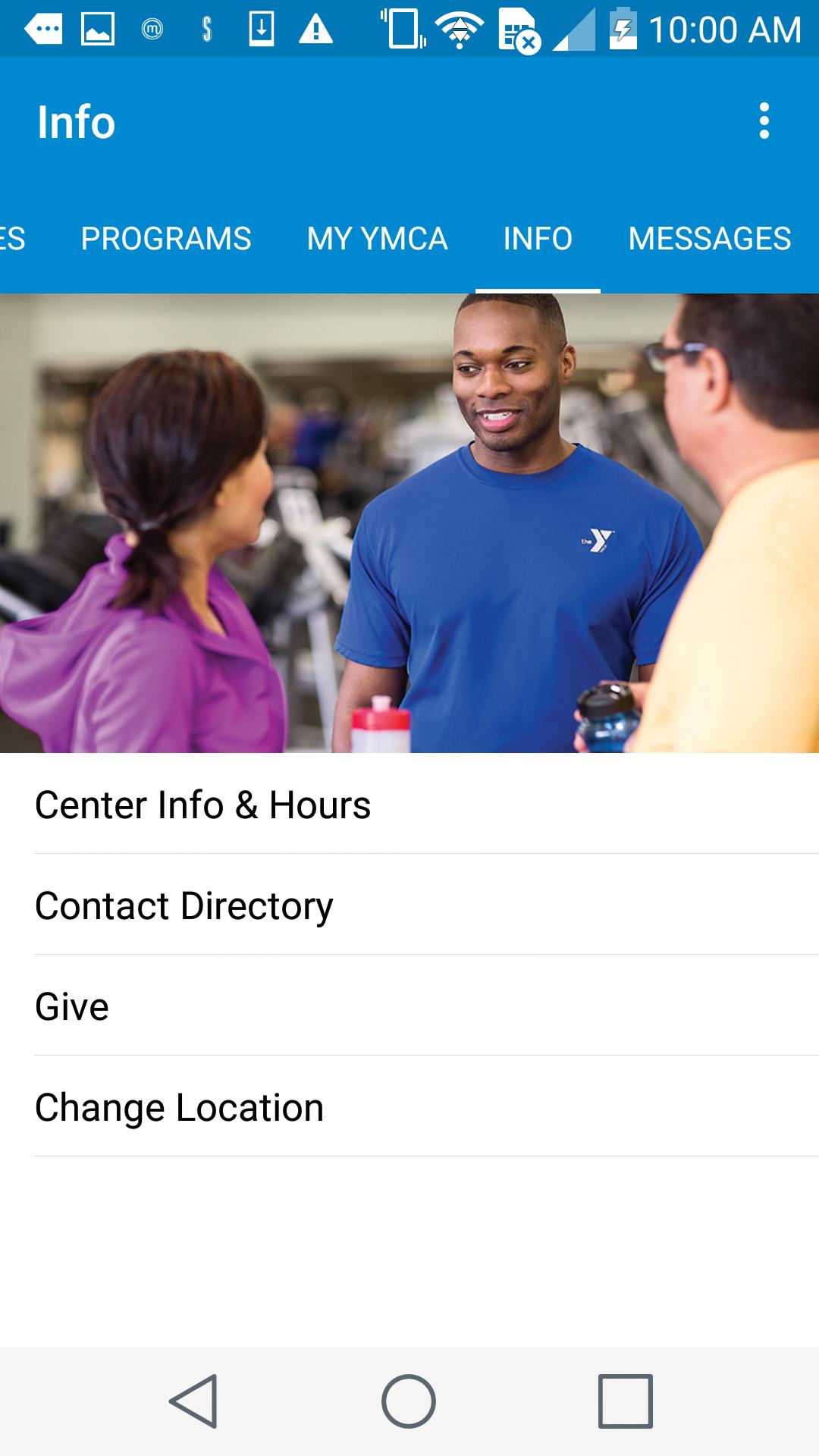Switch to the Messages tab
The image size is (819, 1456).
[709, 239]
